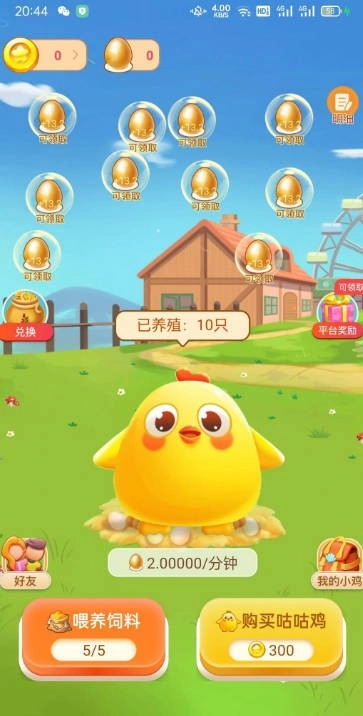Feed with the 喂养饲料 button
363x716 pixels.
pyautogui.click(x=94, y=638)
